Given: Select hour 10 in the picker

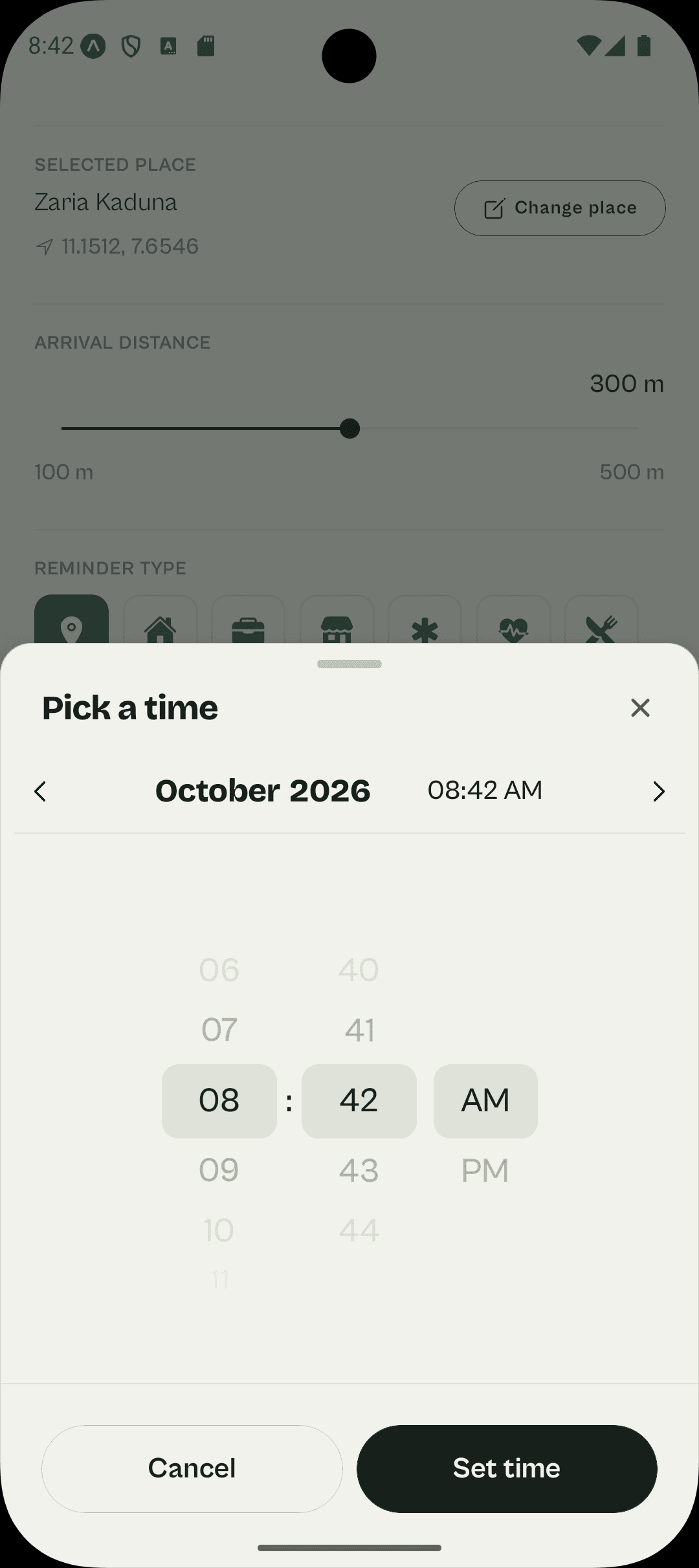Looking at the screenshot, I should point(219,1230).
